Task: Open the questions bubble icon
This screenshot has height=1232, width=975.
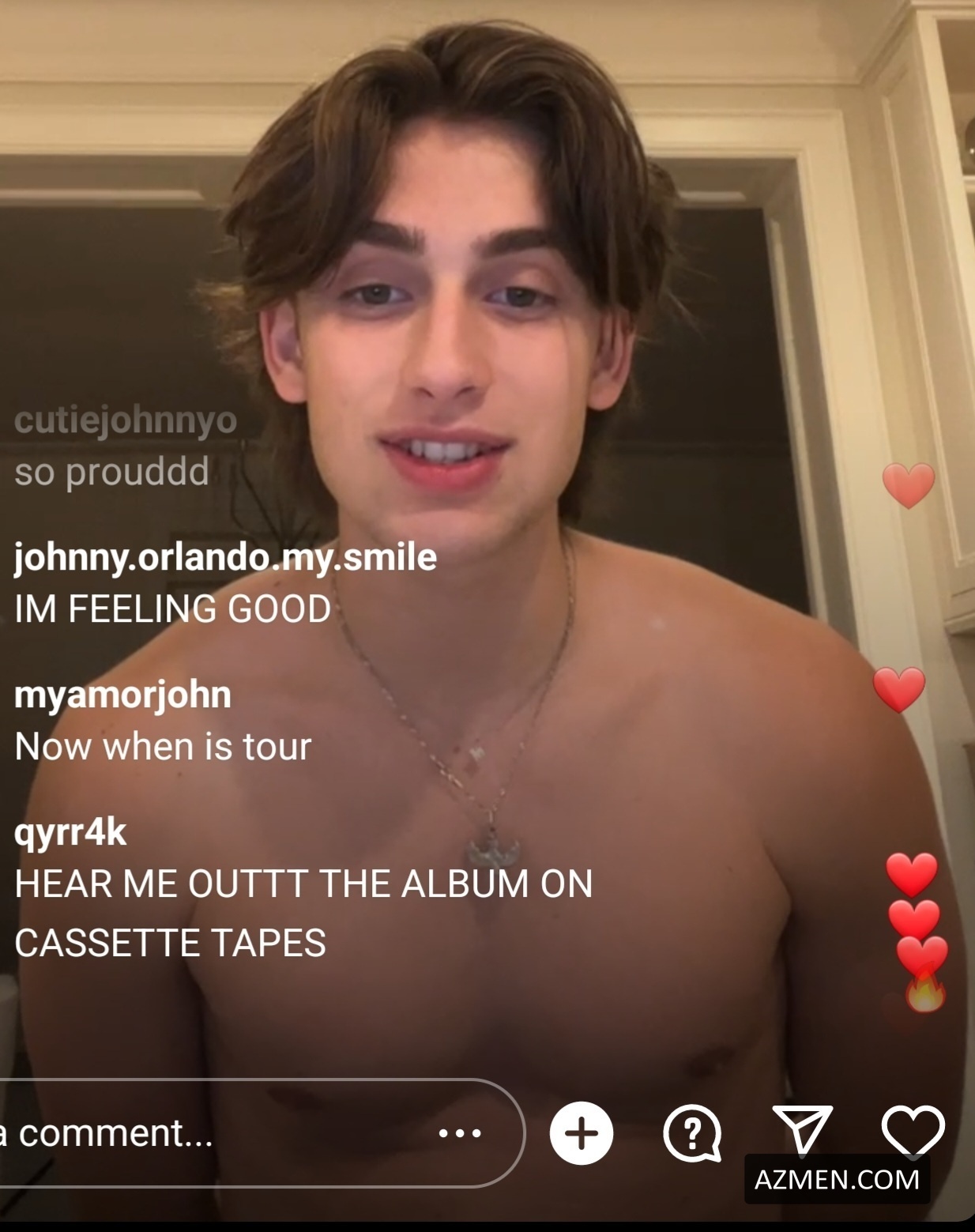Action: coord(692,1133)
